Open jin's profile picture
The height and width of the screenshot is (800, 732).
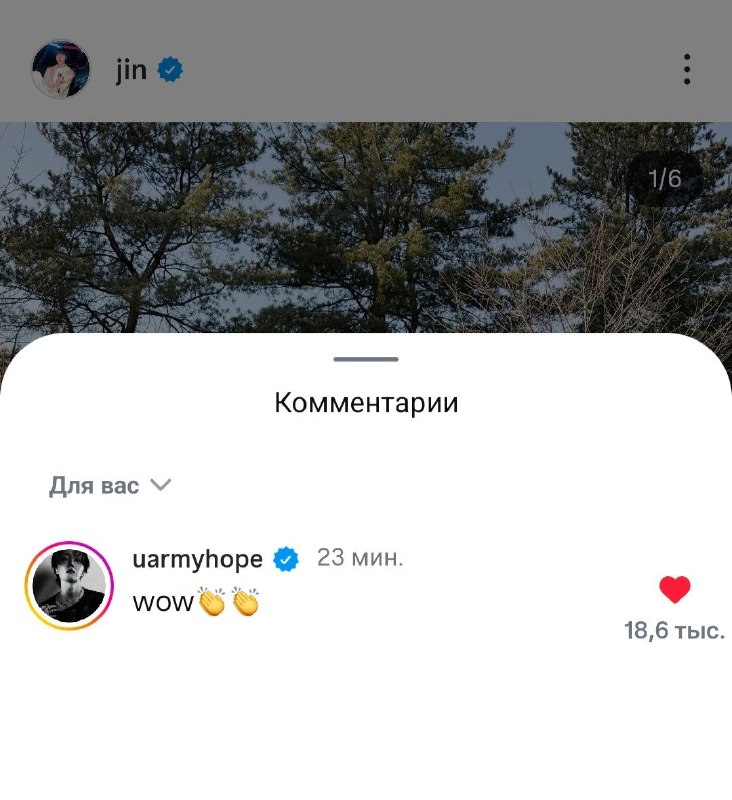point(61,70)
